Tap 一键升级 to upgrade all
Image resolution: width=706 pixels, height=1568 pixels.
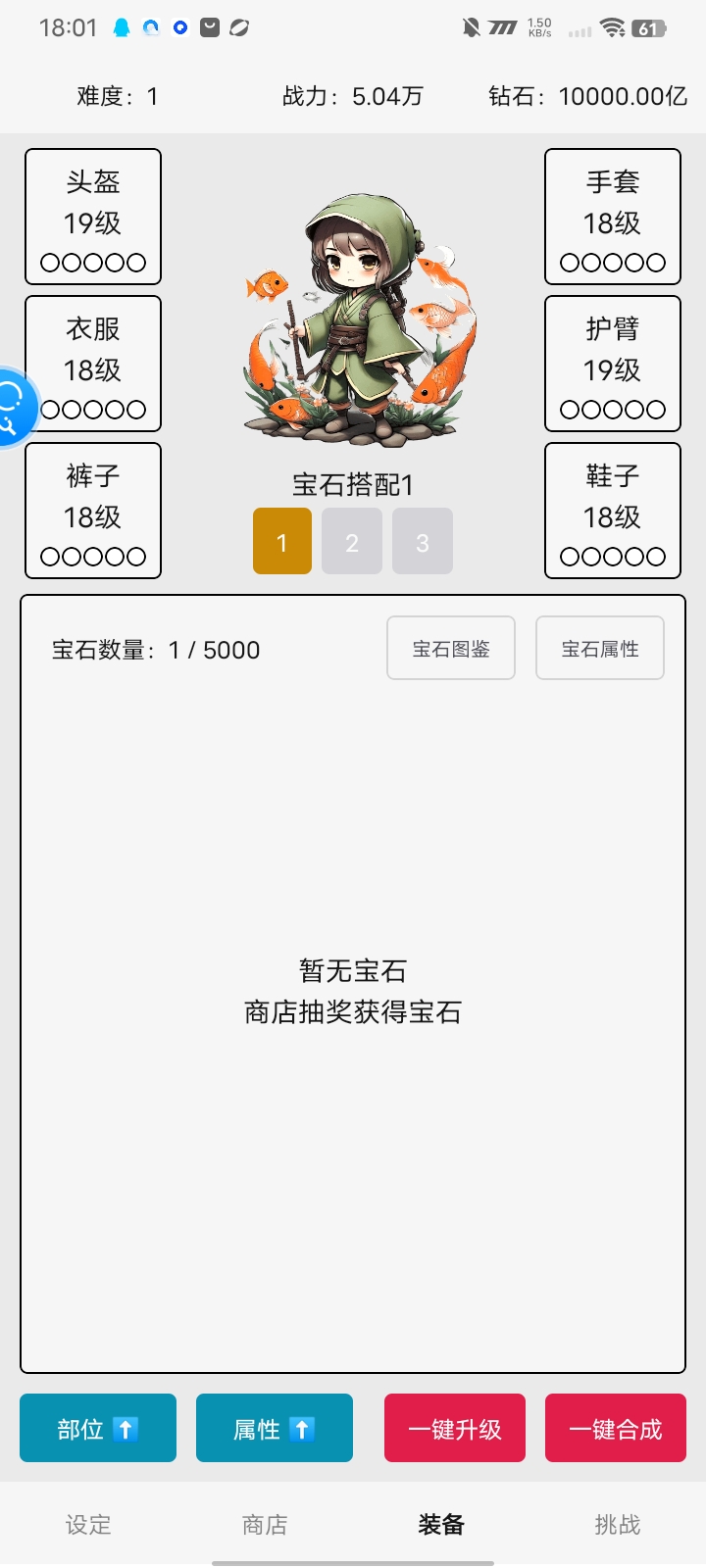pos(455,1428)
